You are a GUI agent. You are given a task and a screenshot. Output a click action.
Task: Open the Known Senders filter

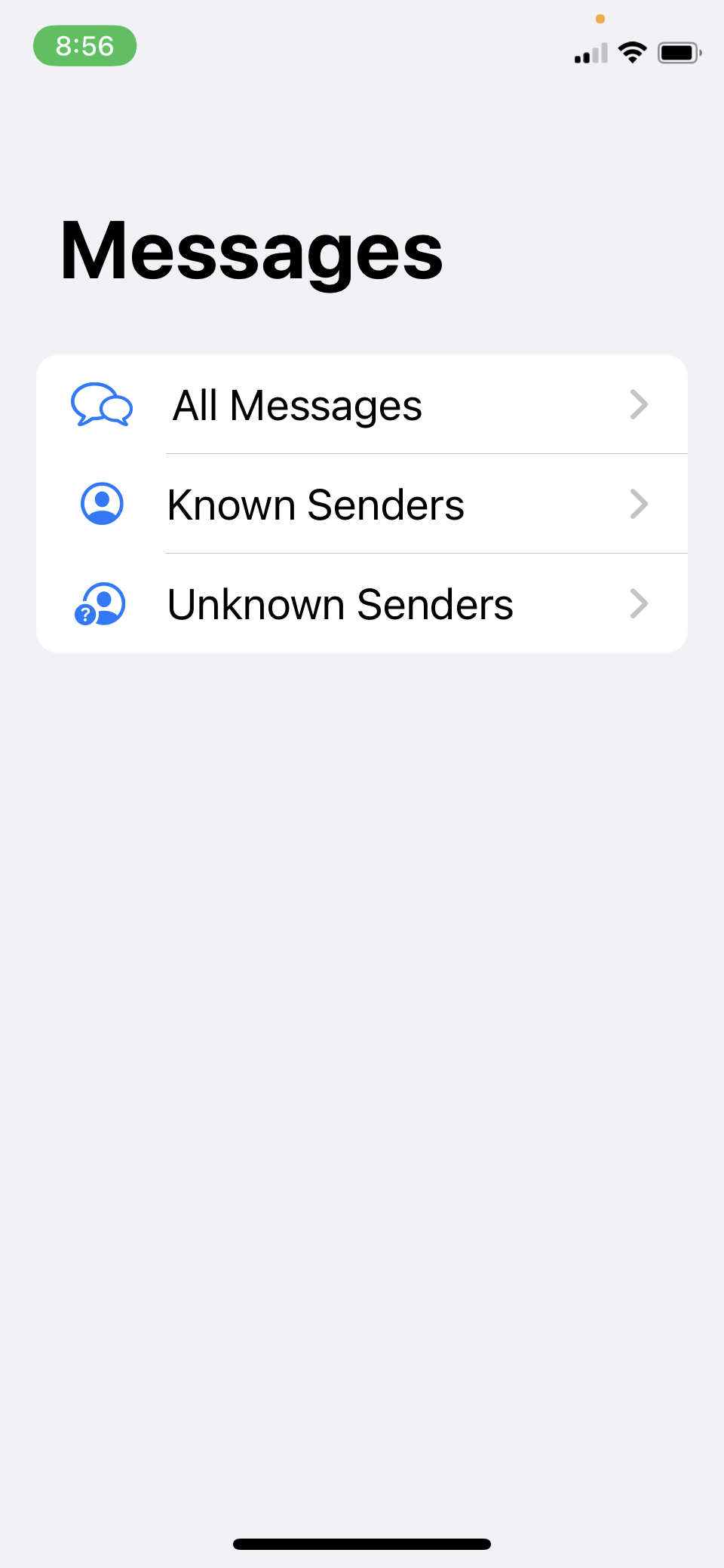point(362,505)
